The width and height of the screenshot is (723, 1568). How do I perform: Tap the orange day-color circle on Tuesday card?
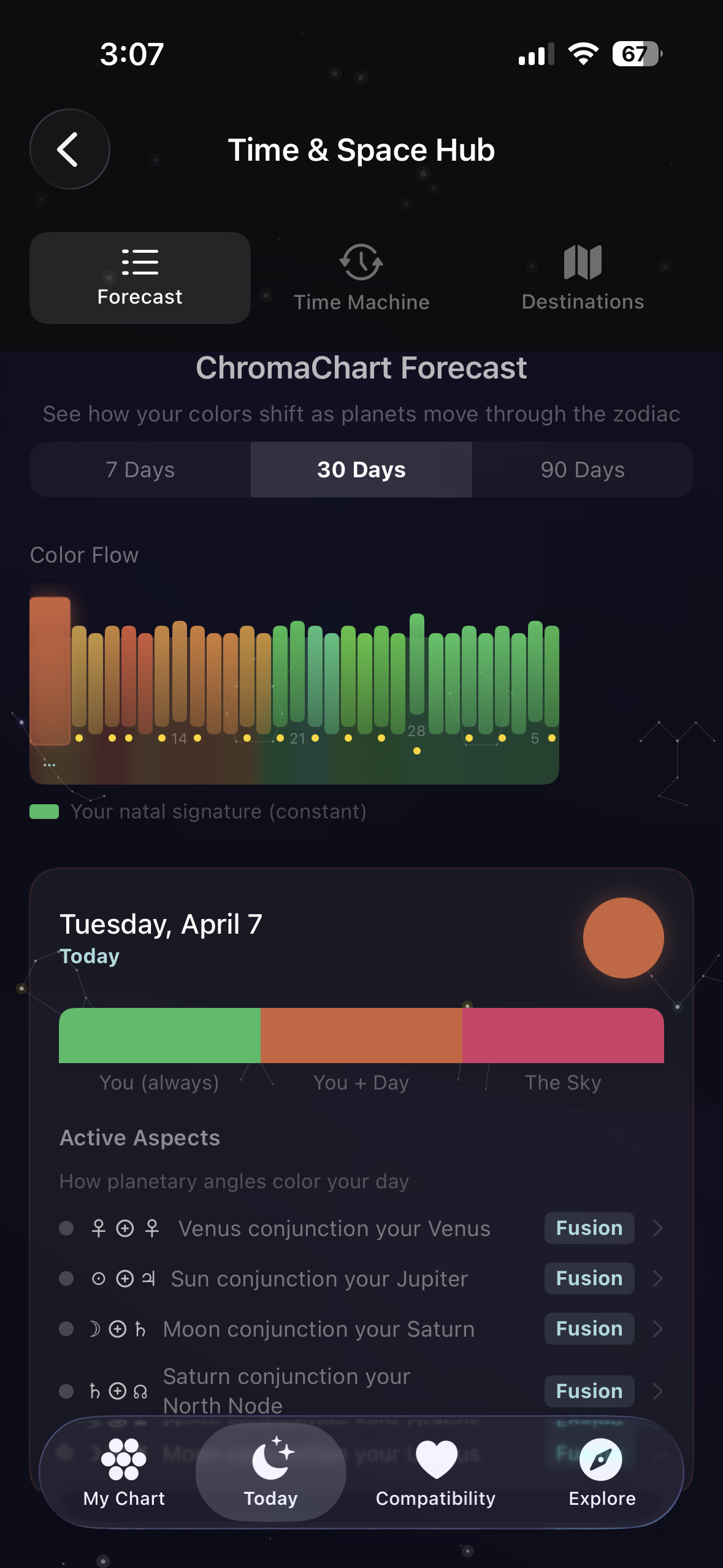[623, 937]
